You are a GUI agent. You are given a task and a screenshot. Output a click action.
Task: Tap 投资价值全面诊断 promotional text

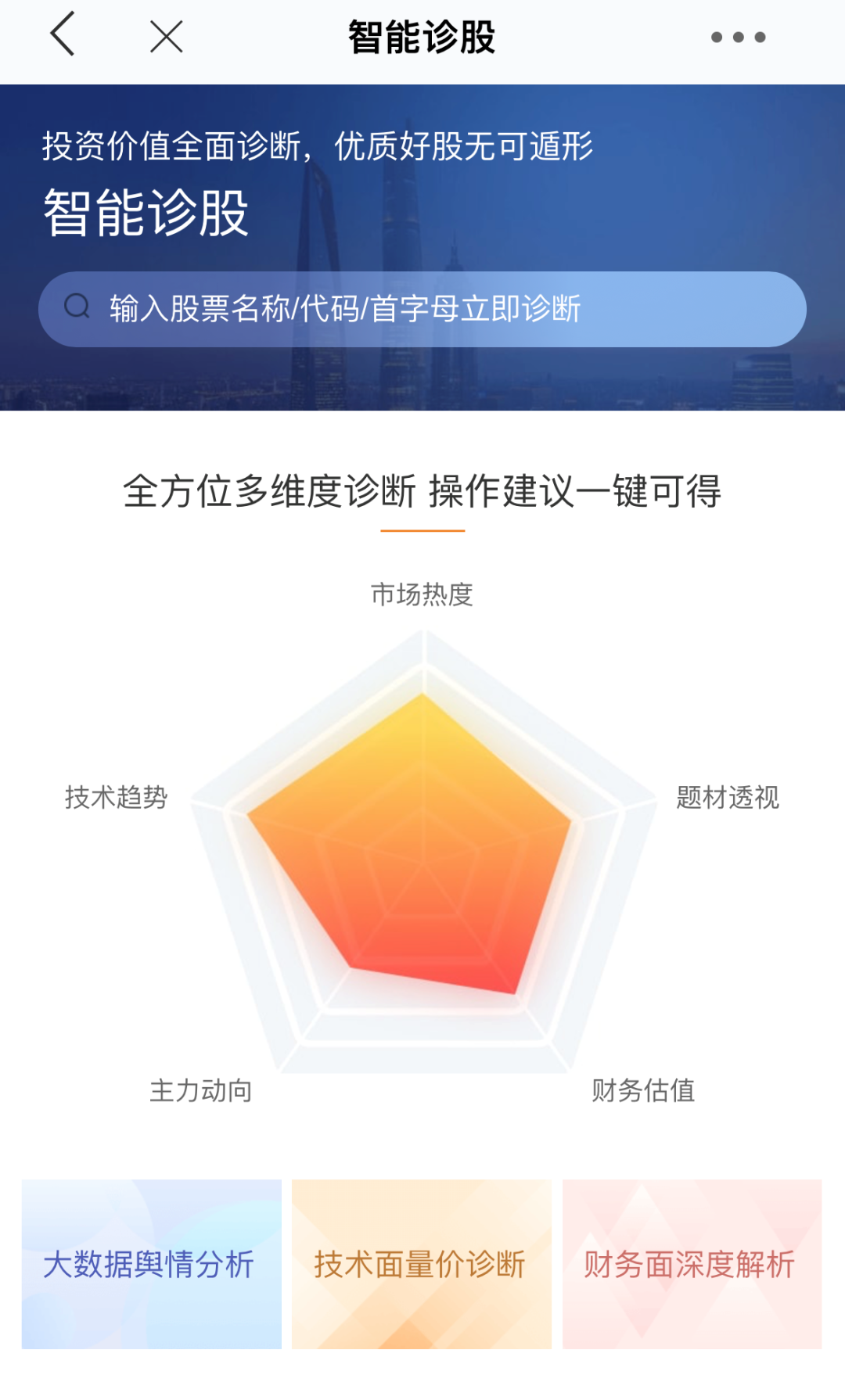tap(317, 146)
